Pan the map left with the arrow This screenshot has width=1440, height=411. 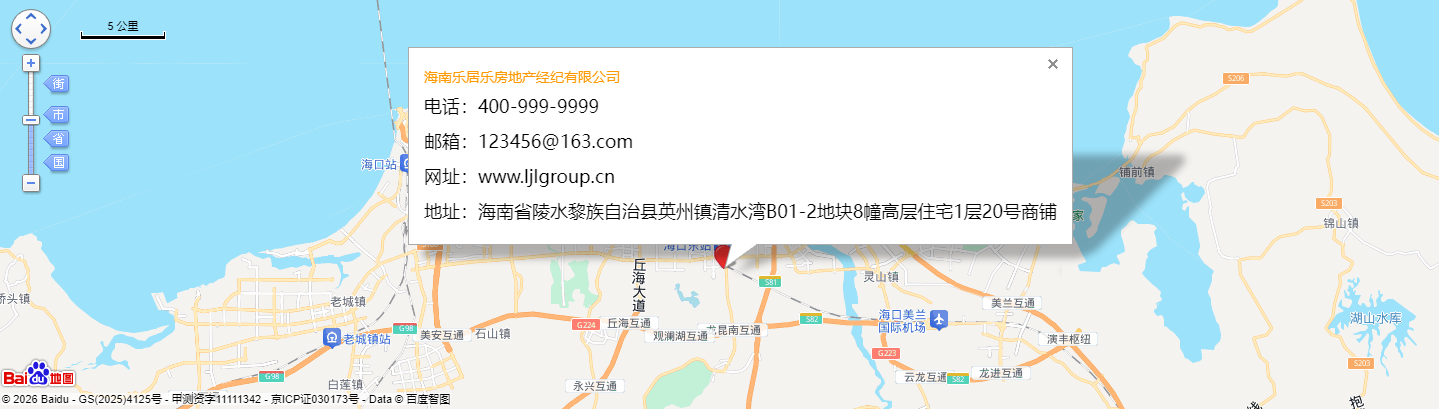19,29
